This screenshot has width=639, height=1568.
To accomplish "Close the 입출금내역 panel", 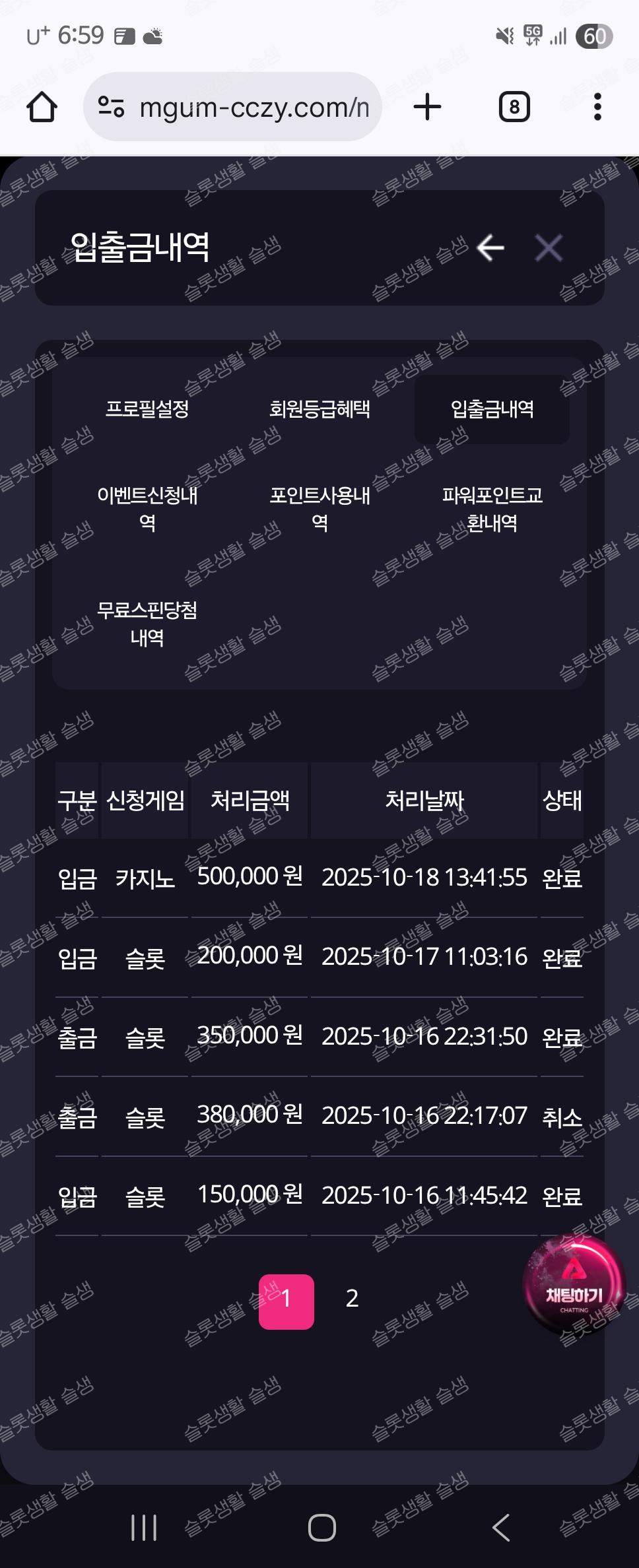I will pyautogui.click(x=549, y=248).
